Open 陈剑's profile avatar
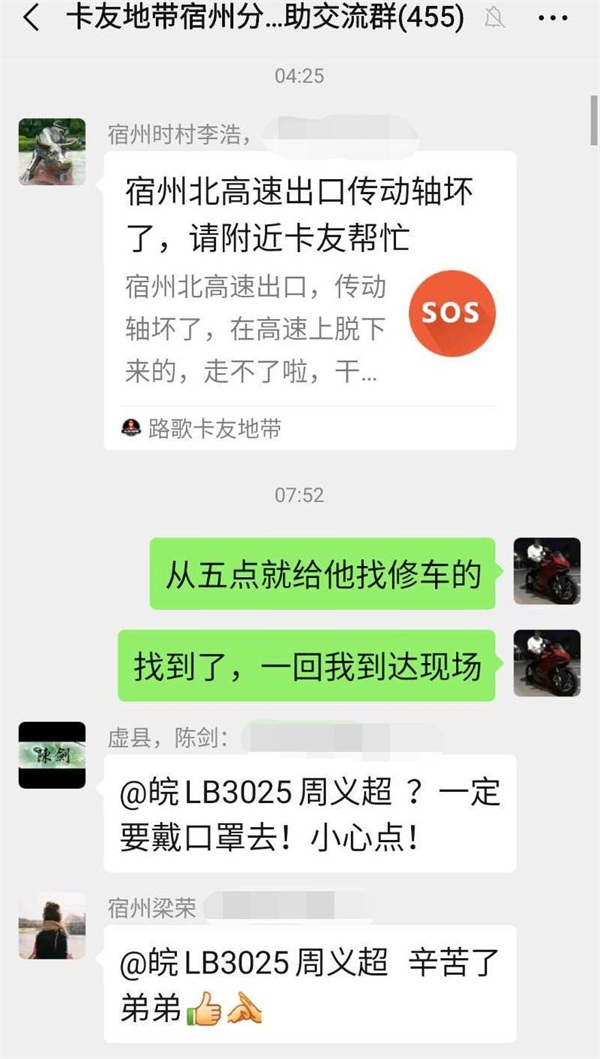Screen dimensions: 600x1059 (52, 755)
